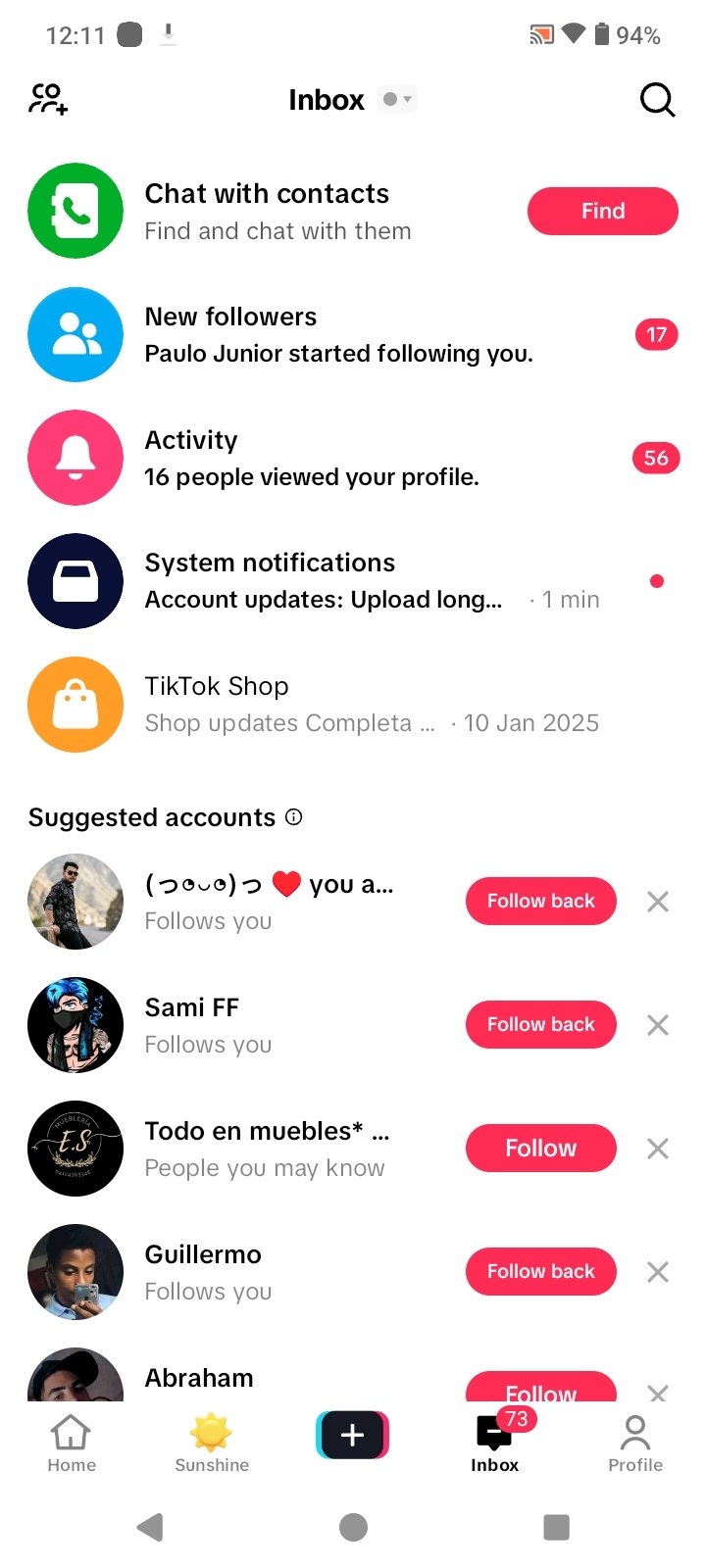The image size is (706, 1568).
Task: Dismiss the Sami FF suggestion
Action: pos(658,1025)
